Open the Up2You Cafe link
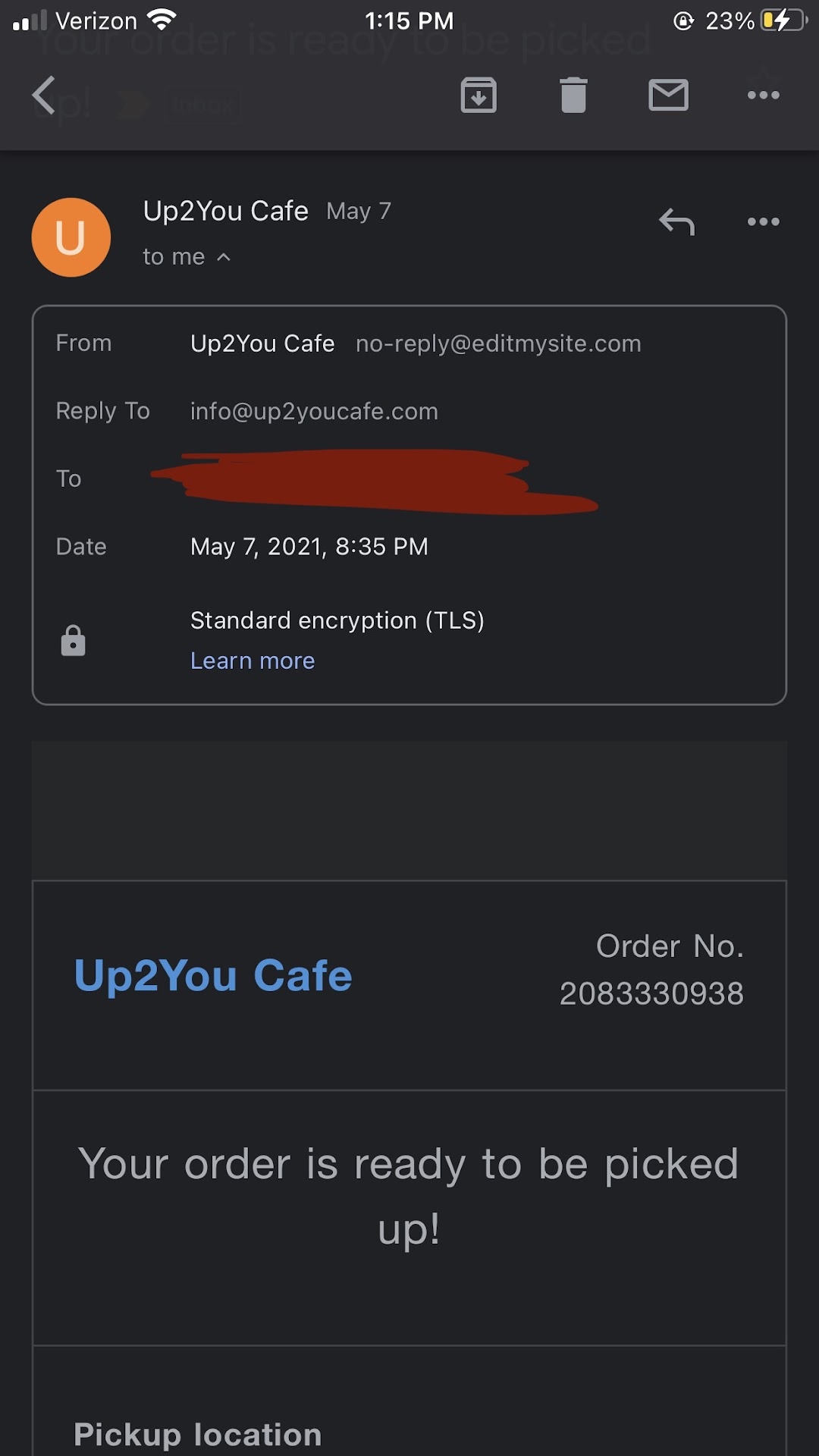 point(213,975)
